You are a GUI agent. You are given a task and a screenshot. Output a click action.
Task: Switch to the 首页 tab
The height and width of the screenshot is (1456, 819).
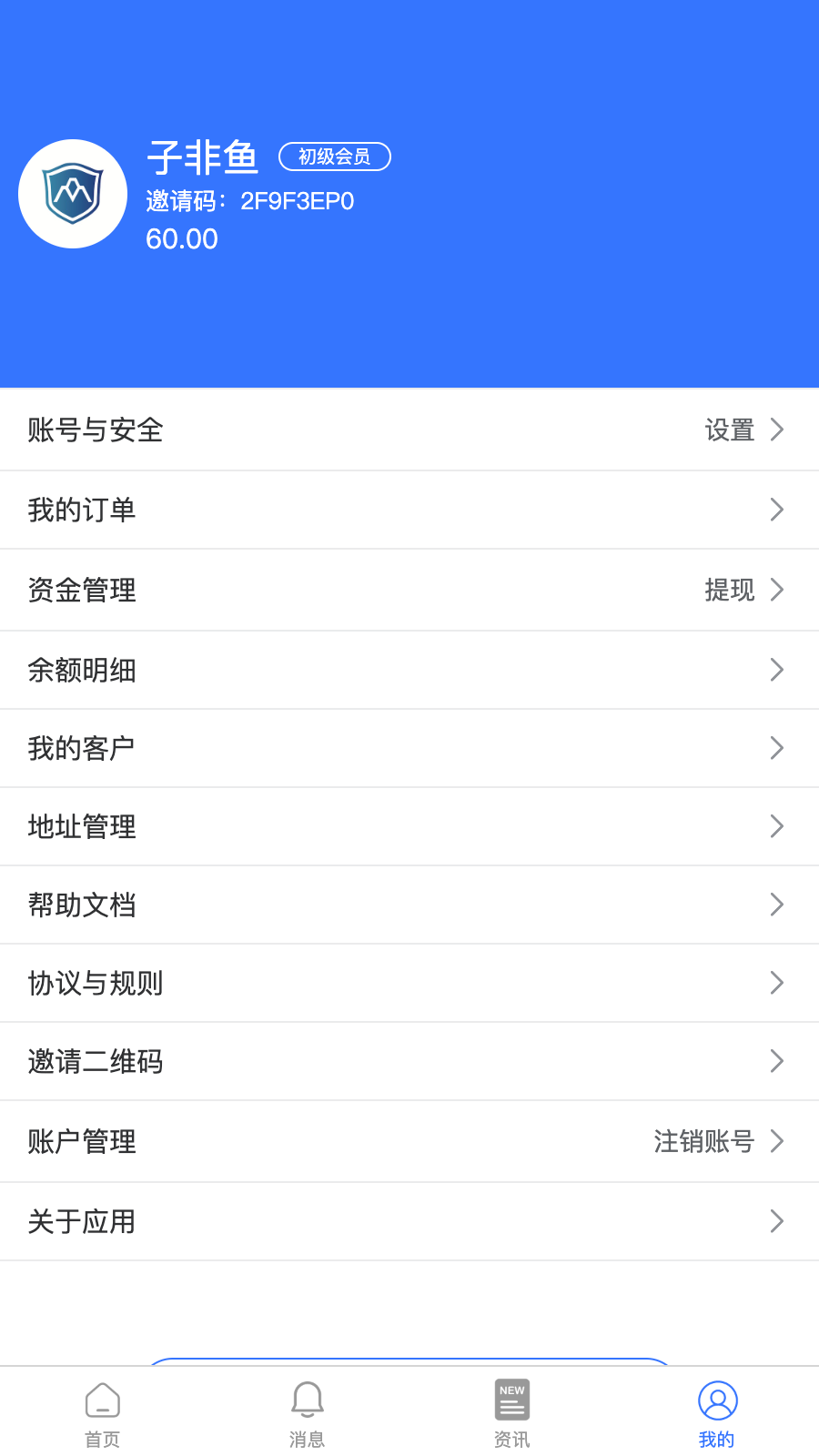[x=102, y=1413]
